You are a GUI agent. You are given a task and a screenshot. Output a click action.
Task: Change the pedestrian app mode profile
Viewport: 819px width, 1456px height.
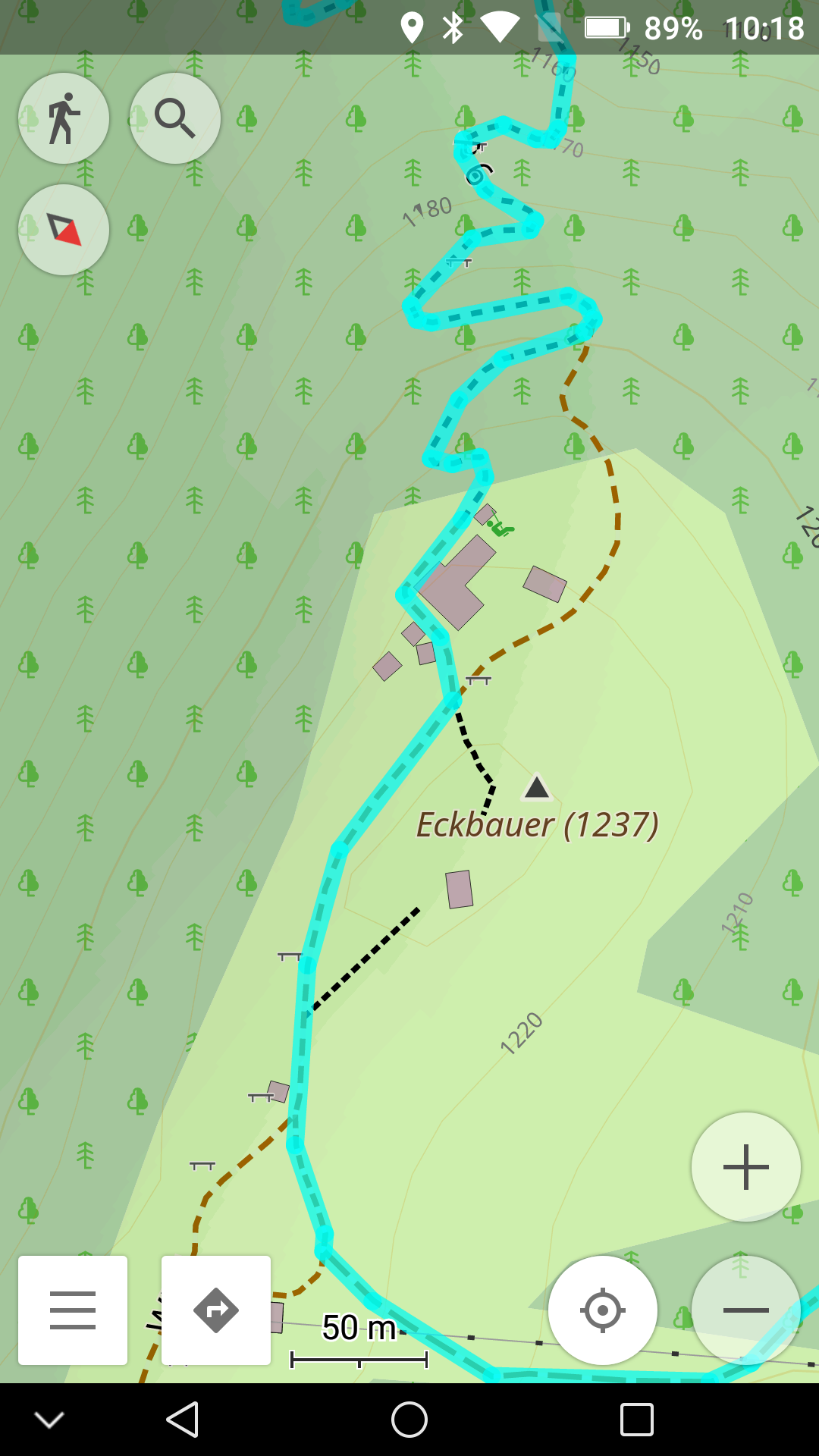point(64,118)
